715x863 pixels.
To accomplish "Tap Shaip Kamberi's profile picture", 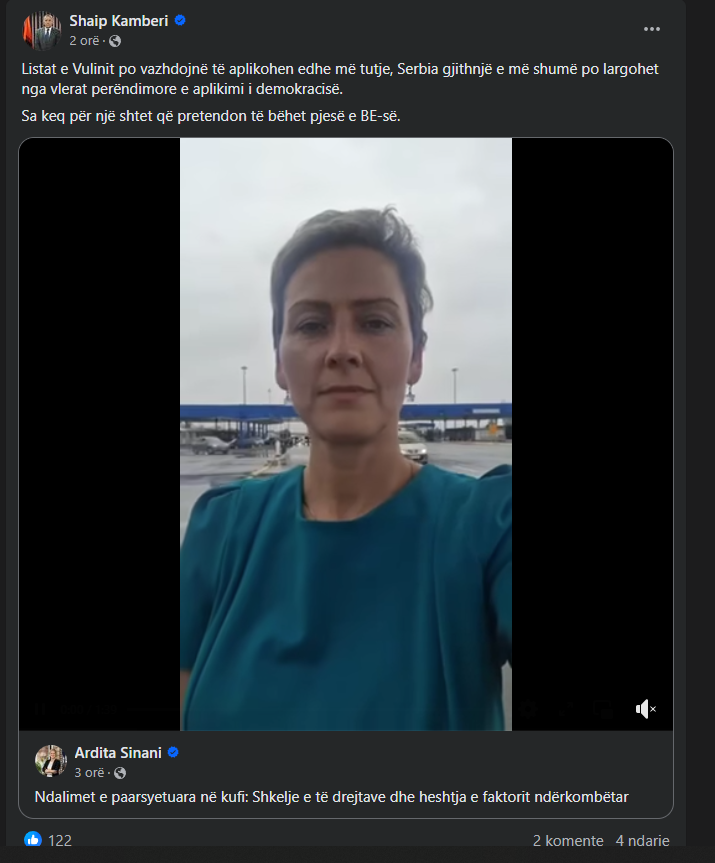I will (41, 29).
